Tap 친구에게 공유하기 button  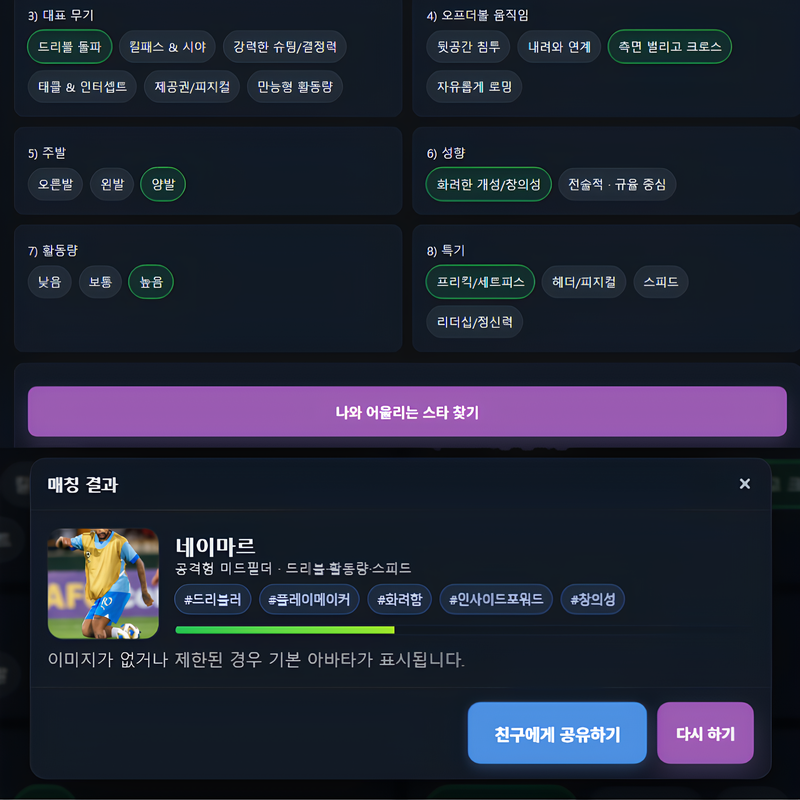click(x=557, y=734)
